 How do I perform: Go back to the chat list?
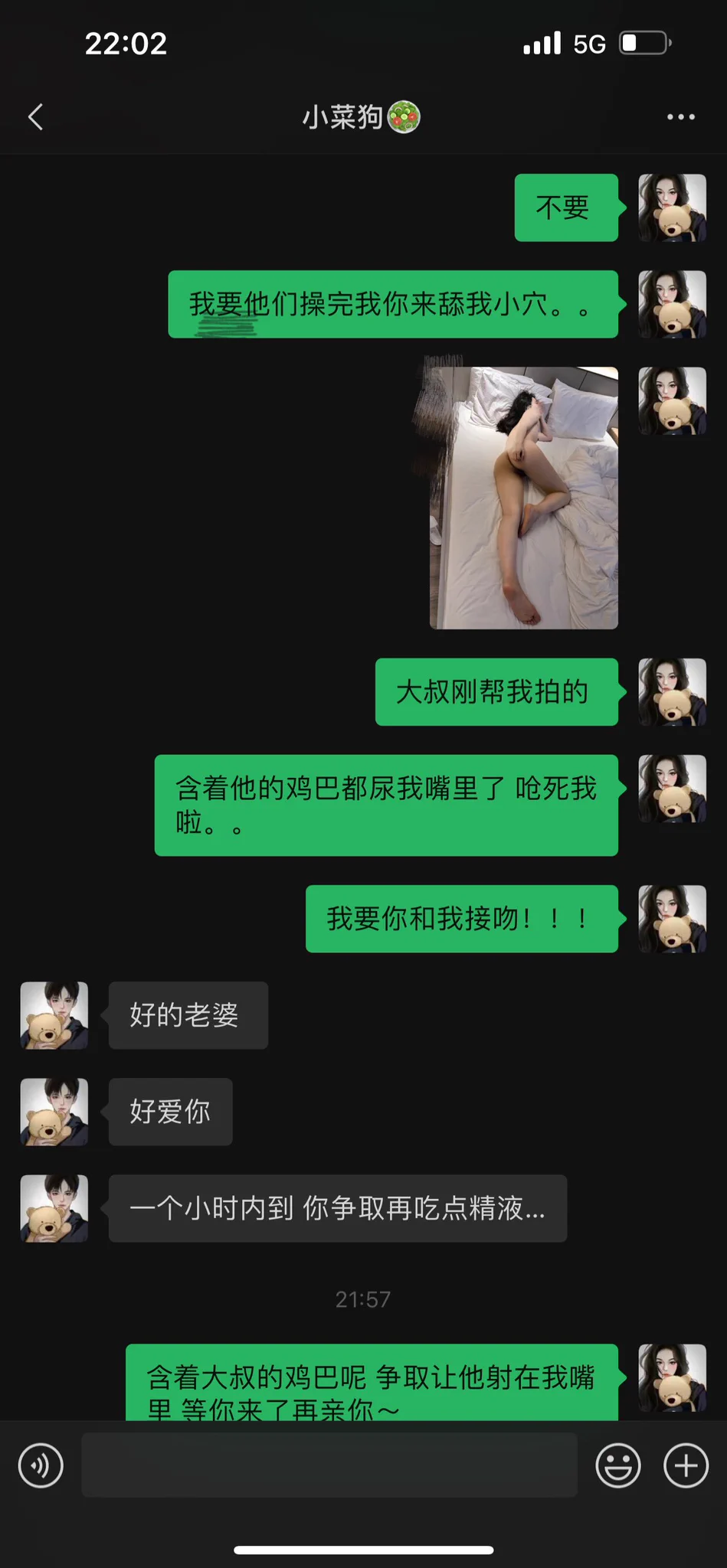click(x=35, y=117)
